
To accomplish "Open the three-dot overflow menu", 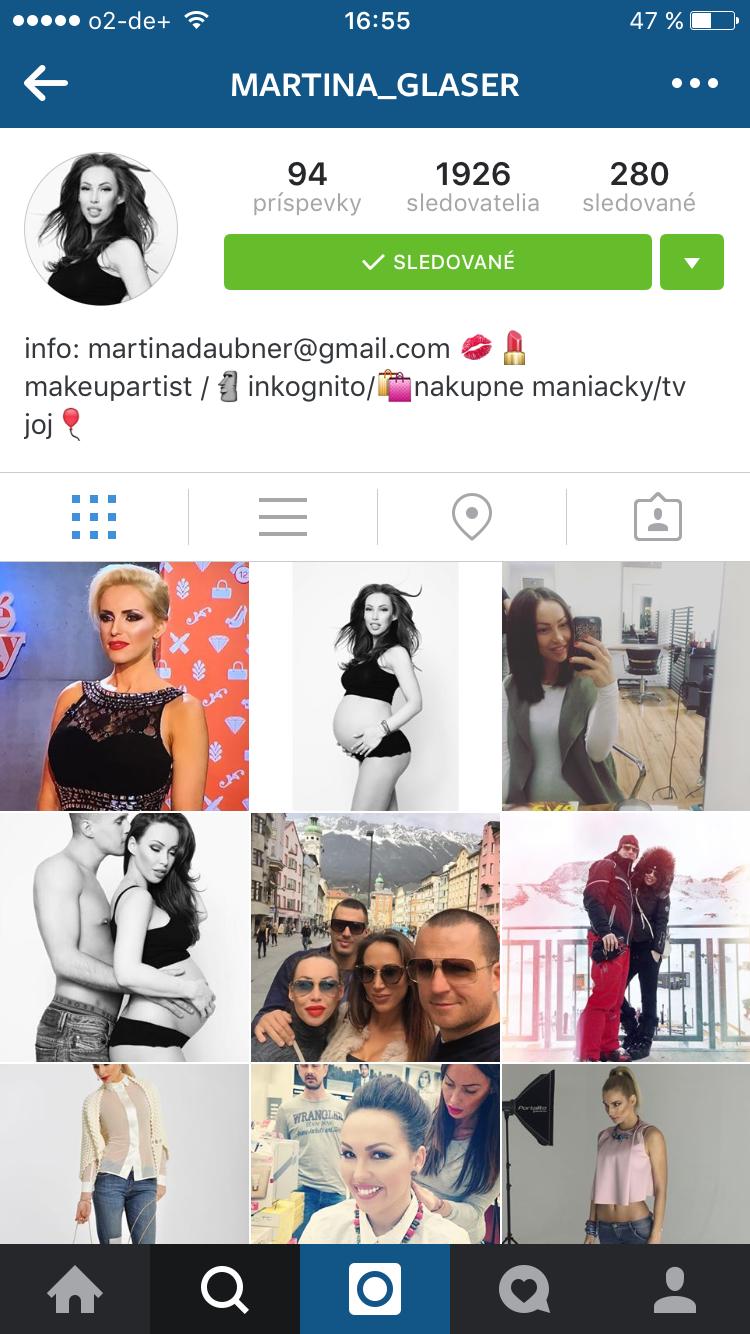I will click(695, 84).
